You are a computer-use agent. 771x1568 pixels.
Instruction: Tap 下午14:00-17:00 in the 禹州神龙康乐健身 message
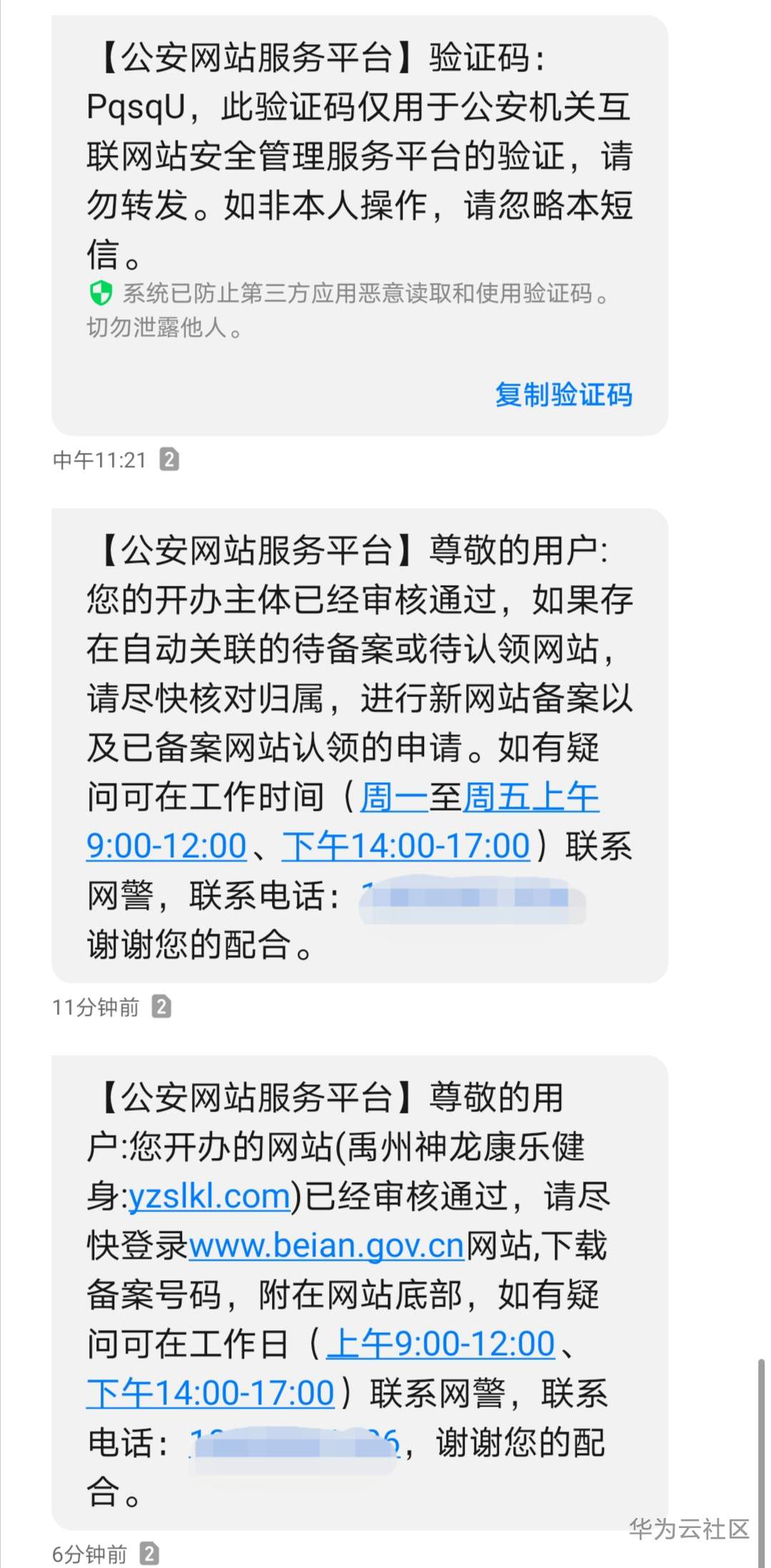pos(211,1393)
